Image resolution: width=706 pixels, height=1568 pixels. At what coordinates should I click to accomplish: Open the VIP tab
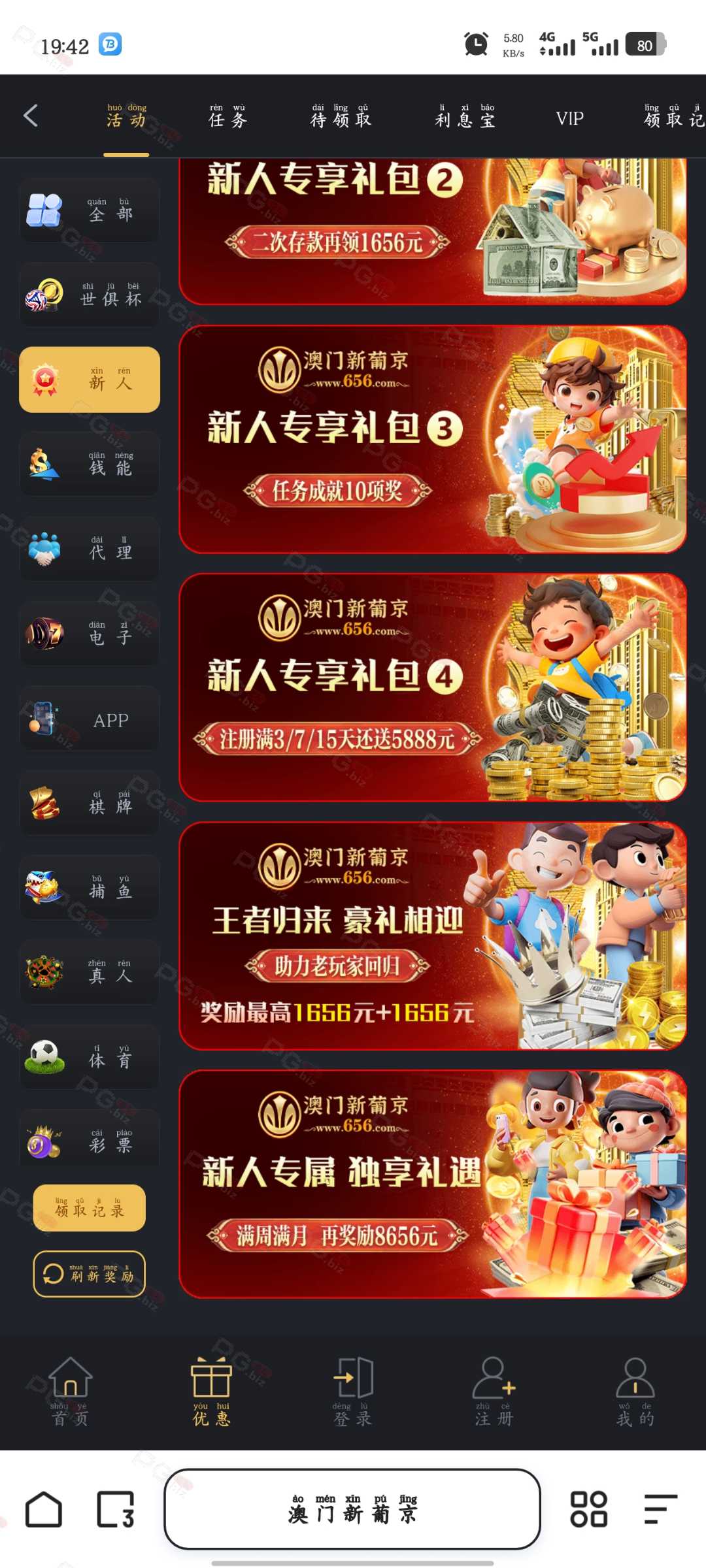pyautogui.click(x=569, y=118)
